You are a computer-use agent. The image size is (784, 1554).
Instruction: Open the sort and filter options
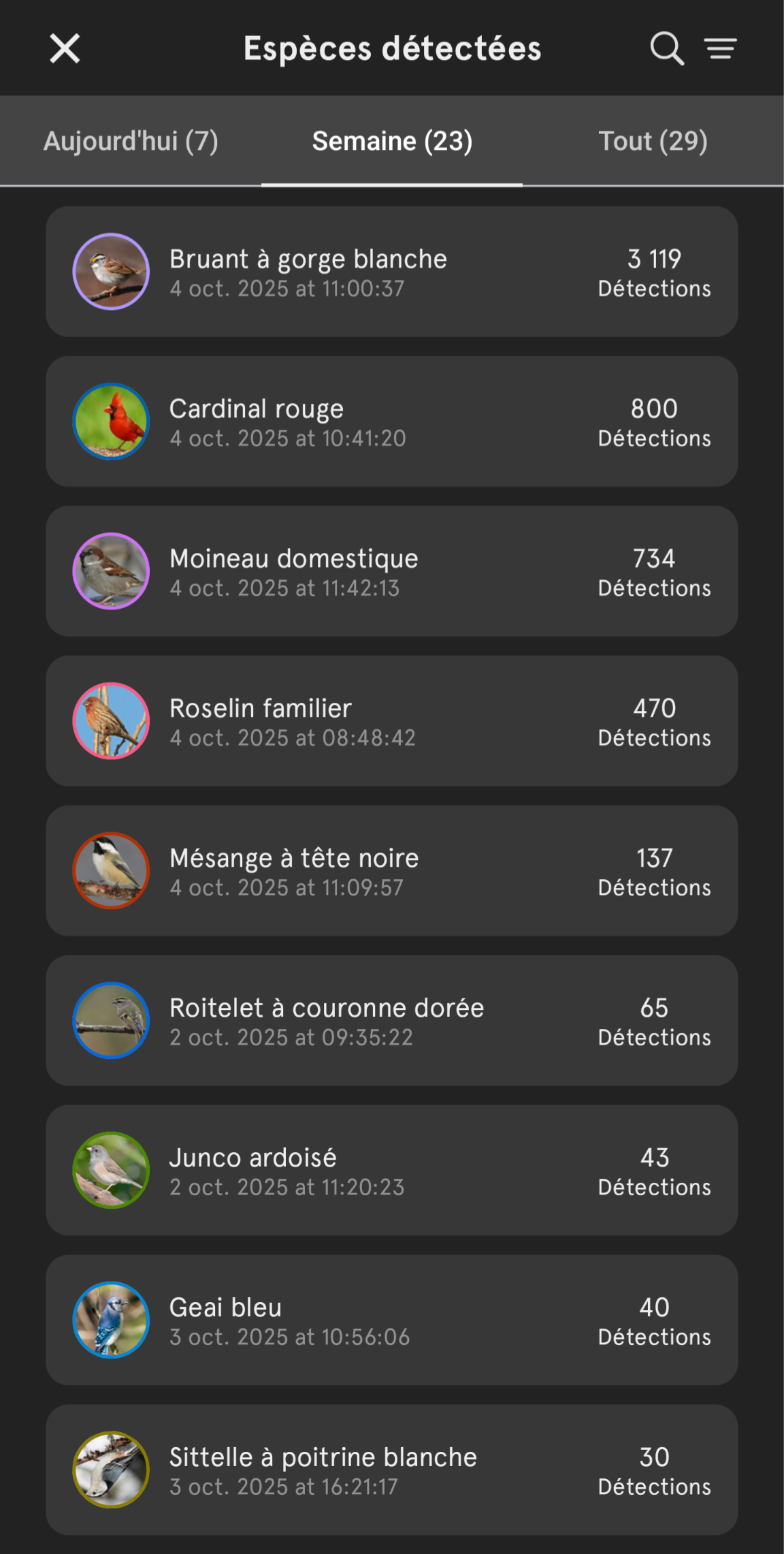(720, 49)
